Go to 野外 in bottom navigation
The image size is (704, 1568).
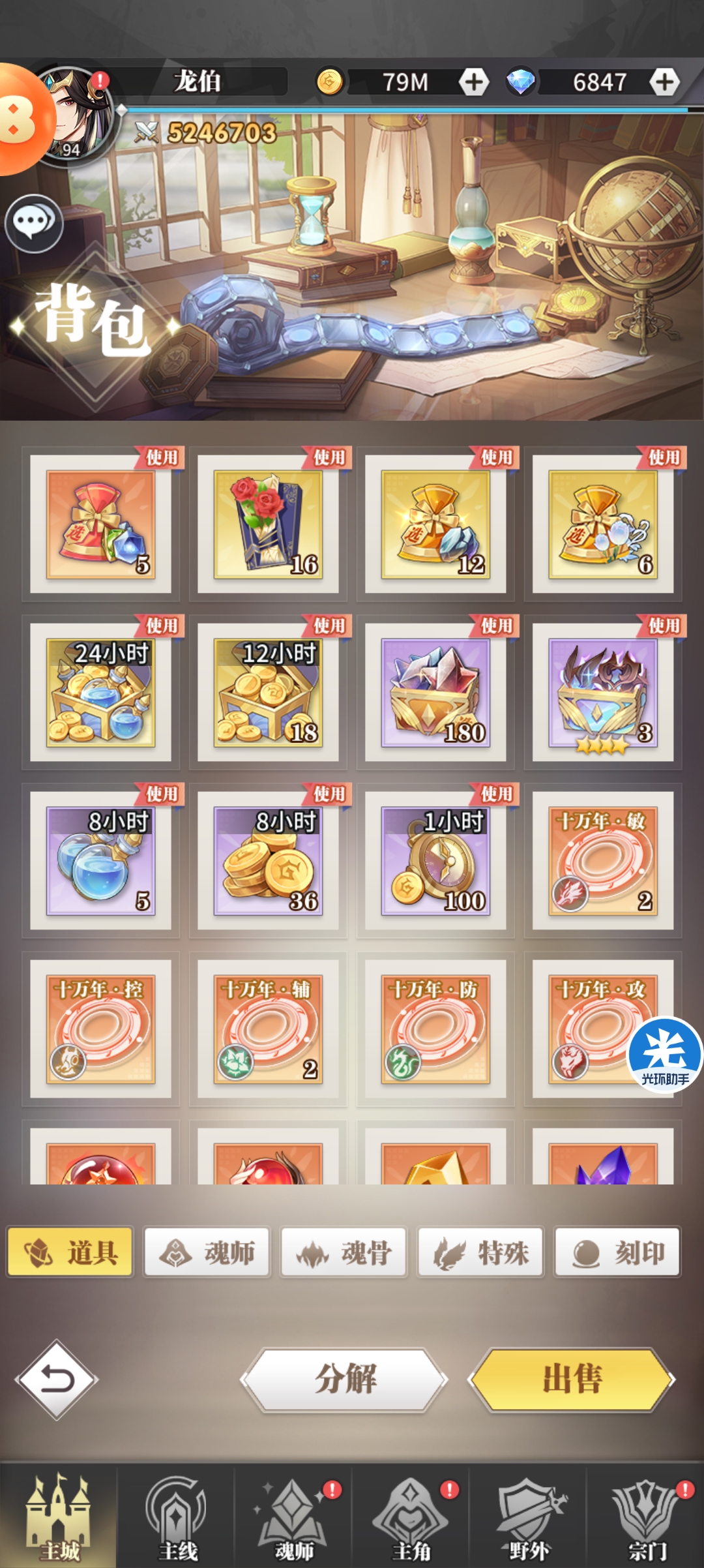[x=528, y=1516]
